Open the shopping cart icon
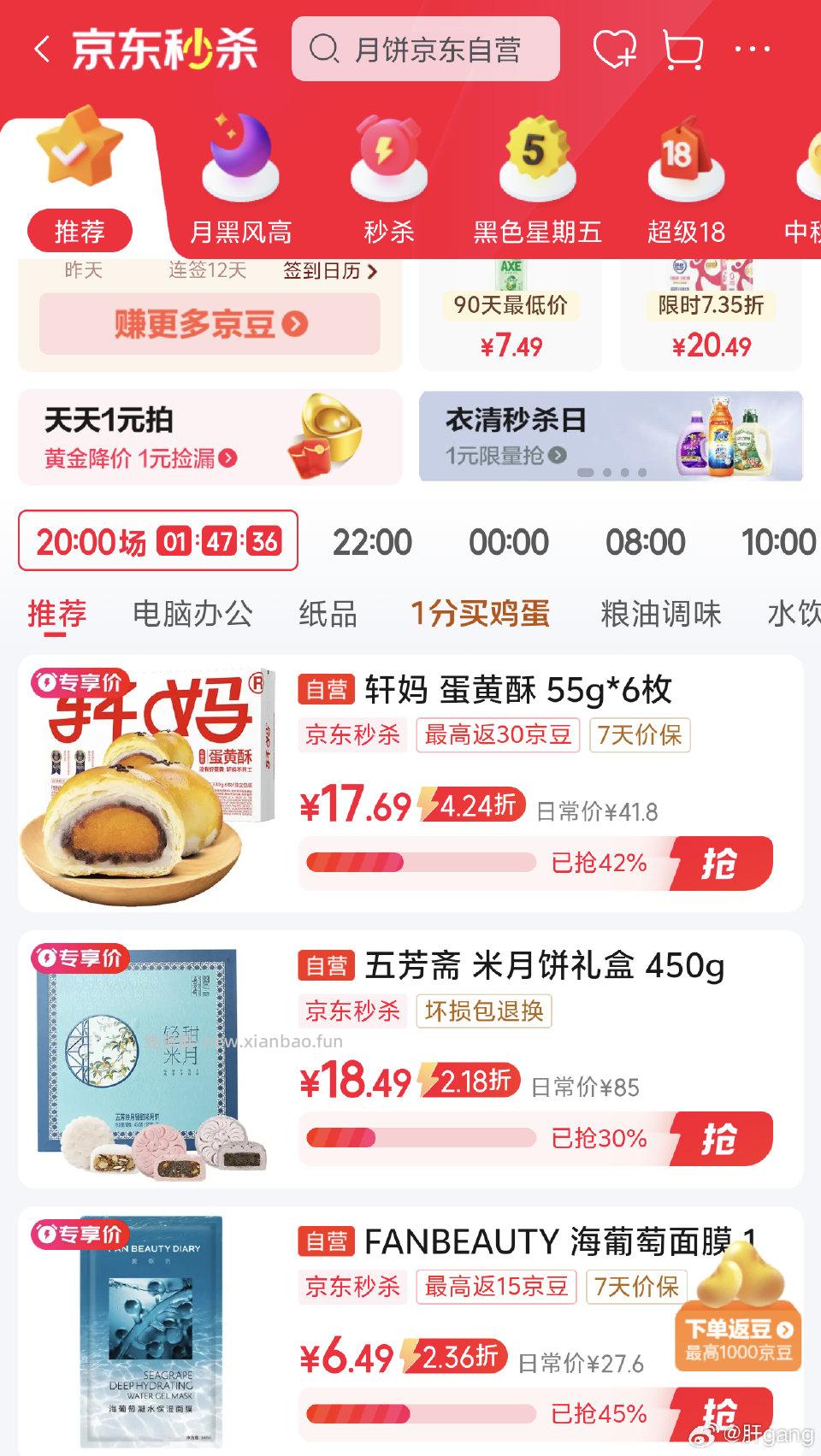821x1456 pixels. tap(680, 49)
